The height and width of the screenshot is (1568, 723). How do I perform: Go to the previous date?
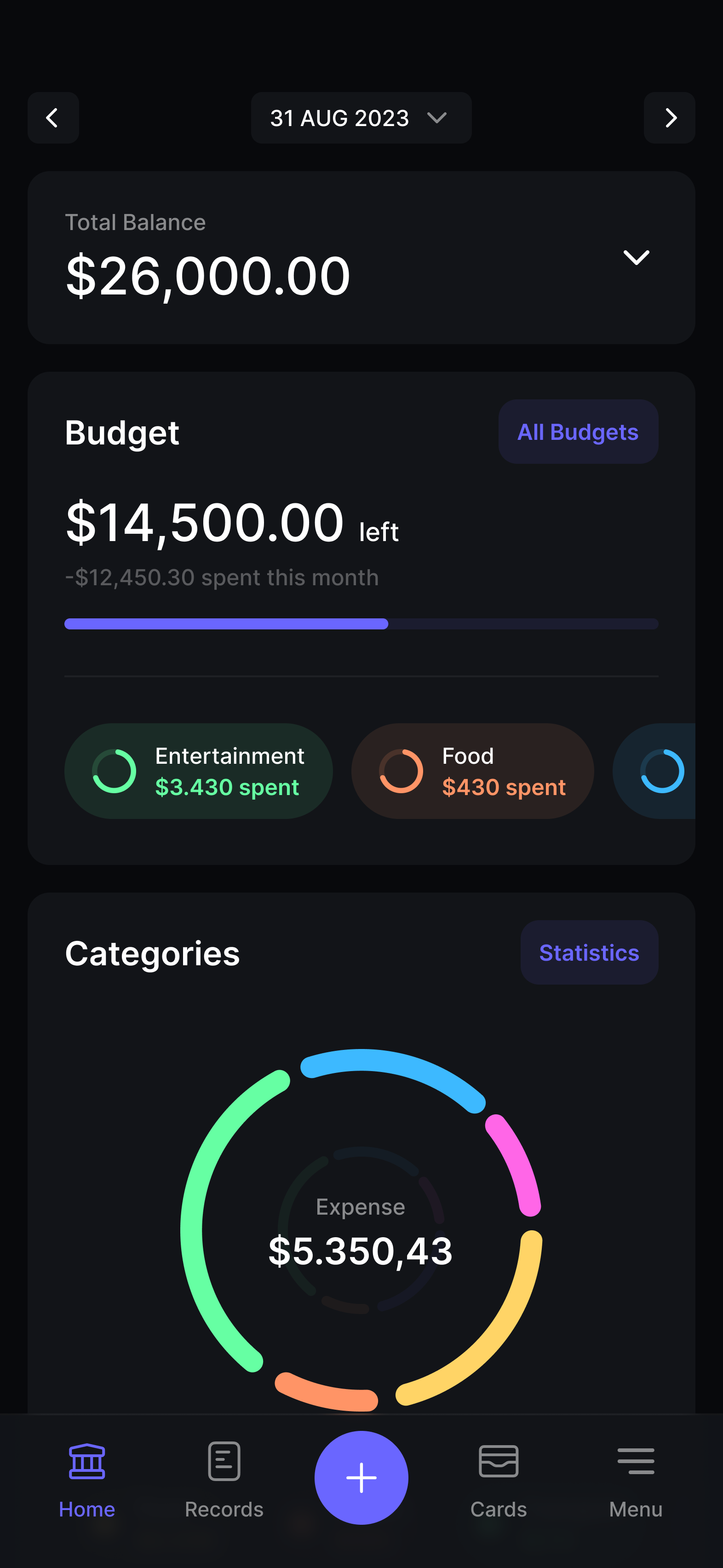53,117
